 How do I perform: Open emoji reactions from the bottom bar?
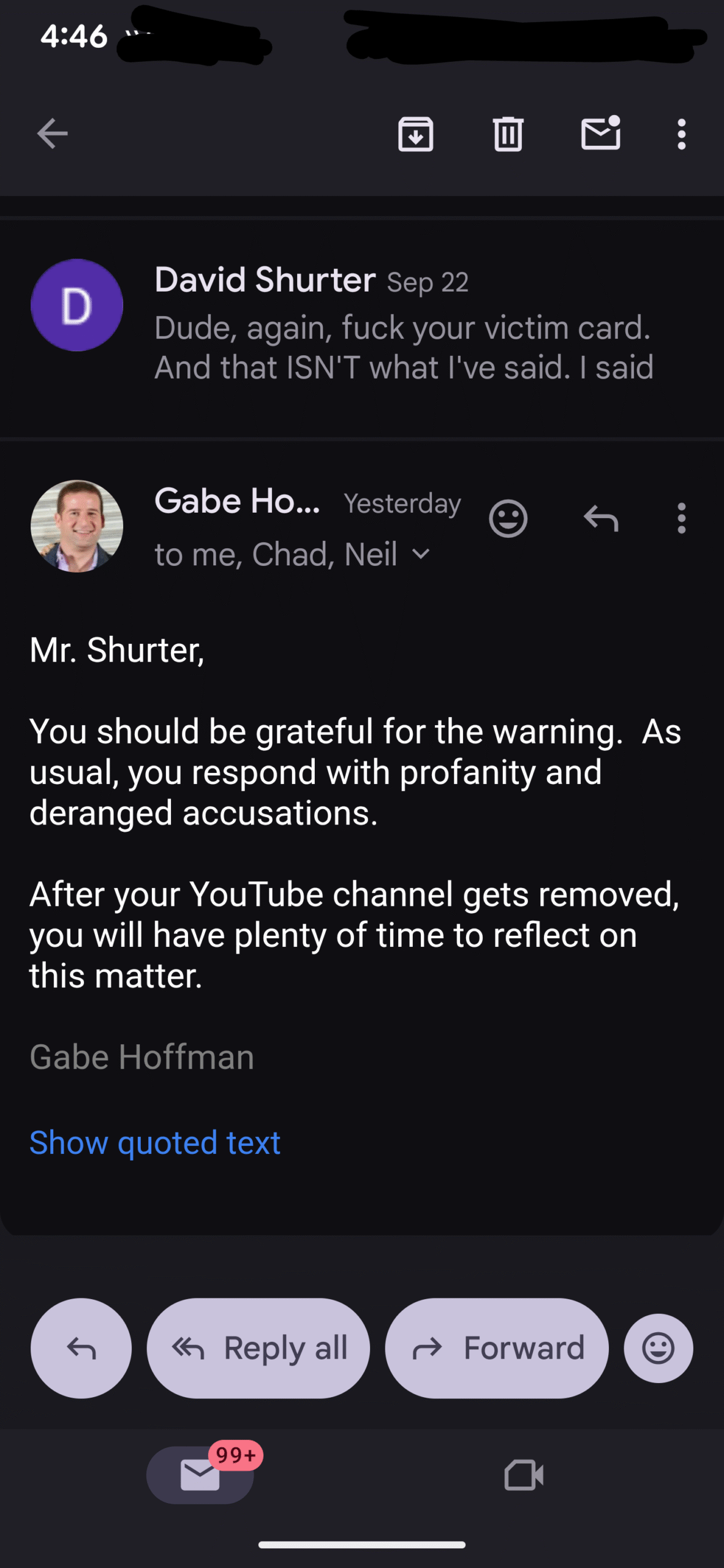(658, 1347)
